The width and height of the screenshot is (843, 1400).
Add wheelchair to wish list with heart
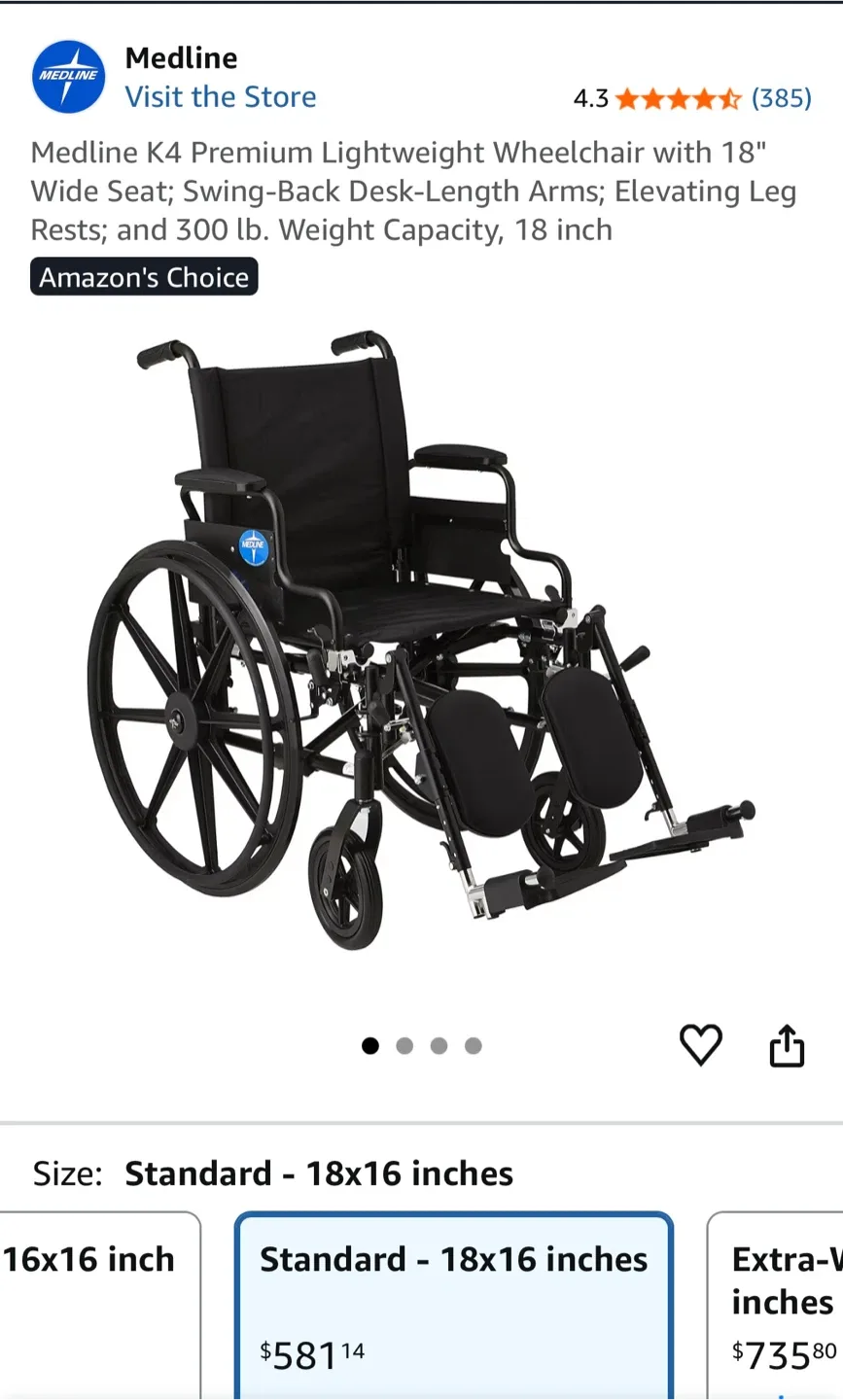(x=700, y=1046)
